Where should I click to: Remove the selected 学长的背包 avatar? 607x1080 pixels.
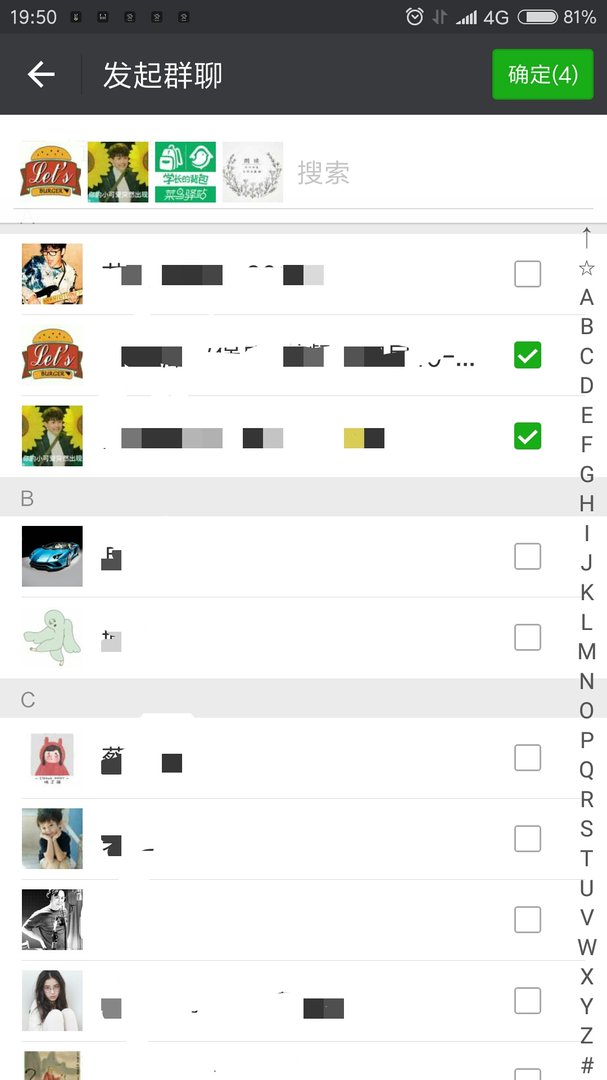(x=185, y=172)
